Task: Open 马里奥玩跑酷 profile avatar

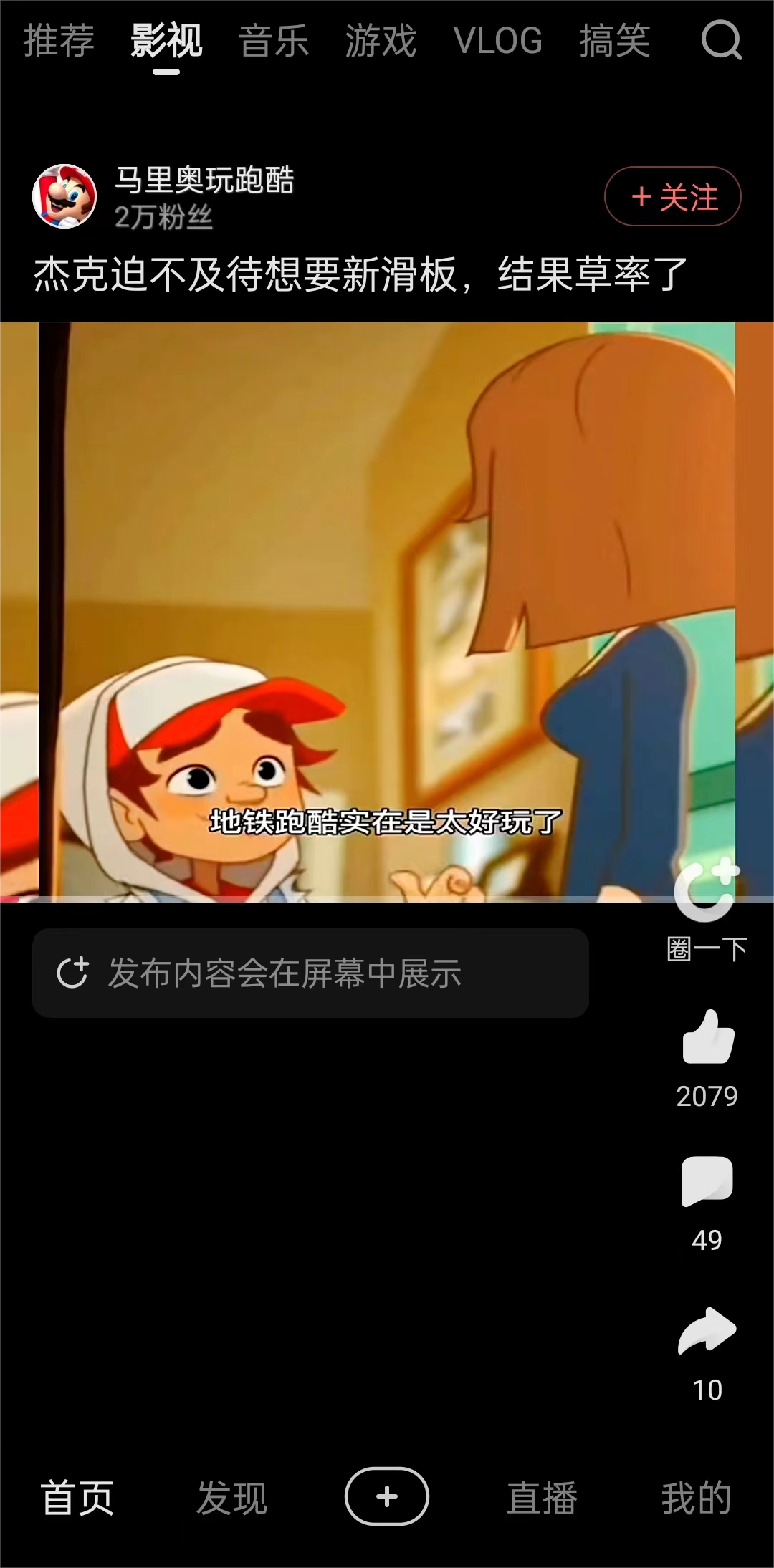Action: 64,196
